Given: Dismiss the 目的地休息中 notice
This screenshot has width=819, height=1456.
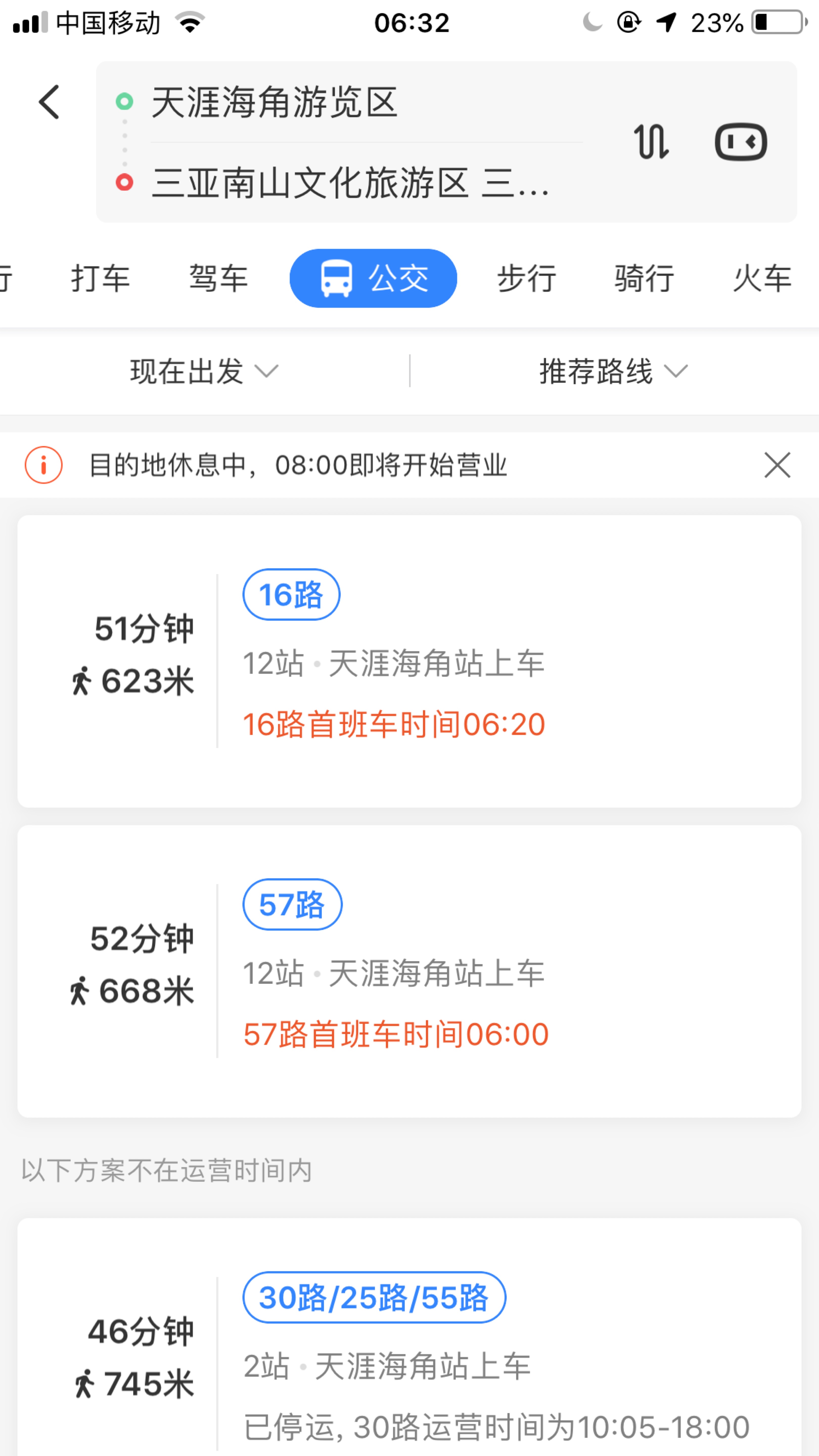Looking at the screenshot, I should click(x=777, y=465).
